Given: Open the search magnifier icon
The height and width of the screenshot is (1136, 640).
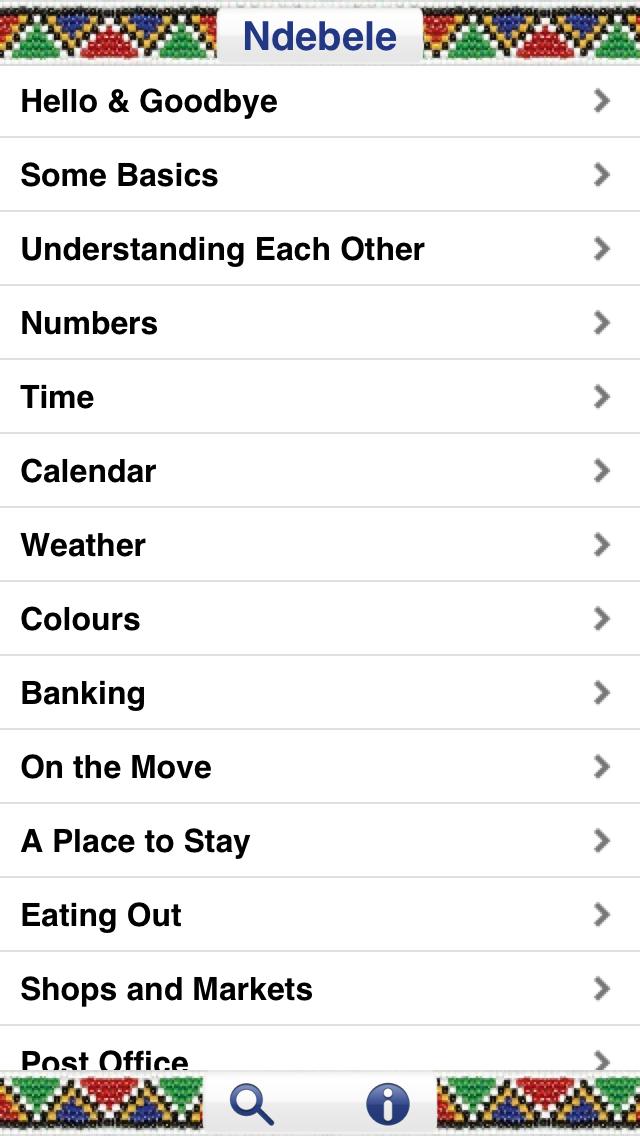Looking at the screenshot, I should 252,1104.
